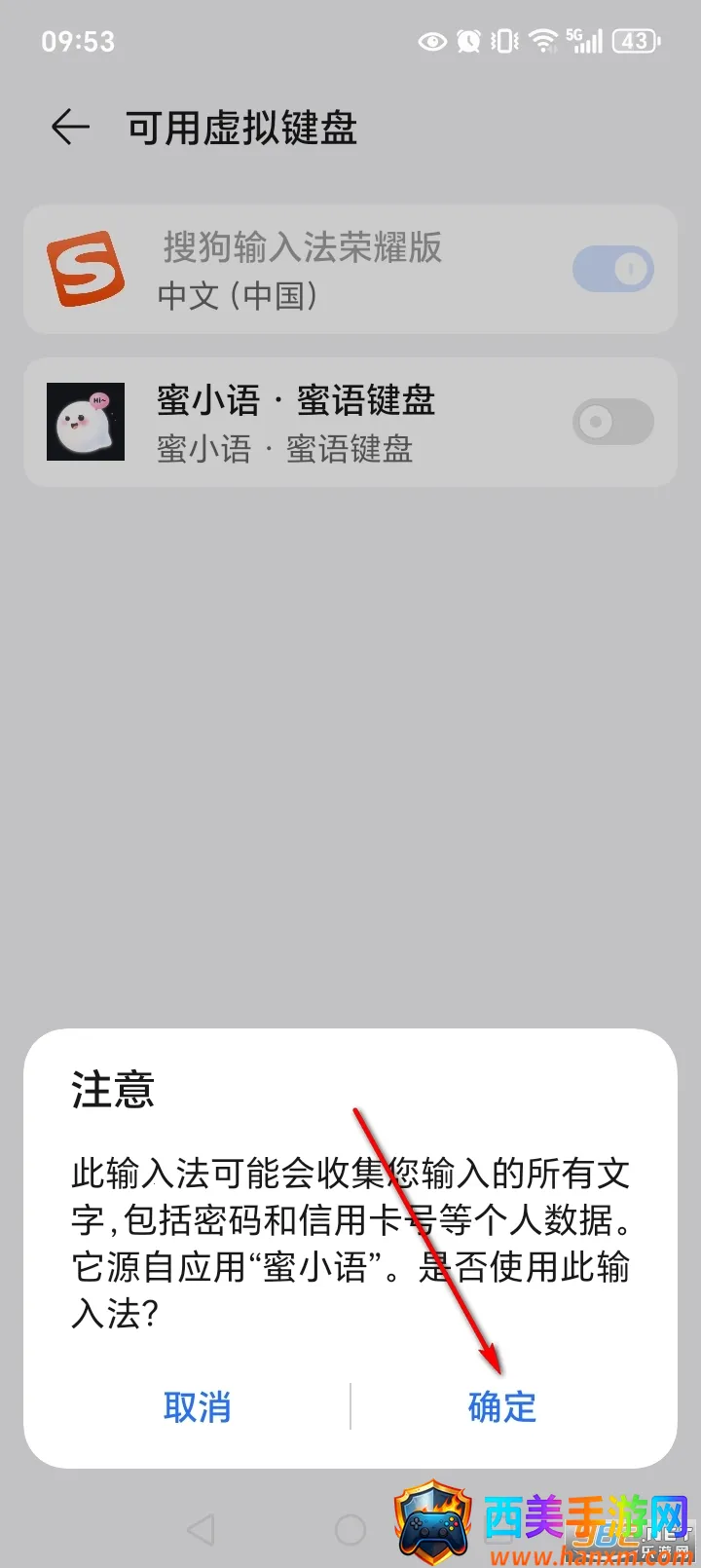
Task: Confirm the warning by tapping 确定
Action: coord(502,1407)
